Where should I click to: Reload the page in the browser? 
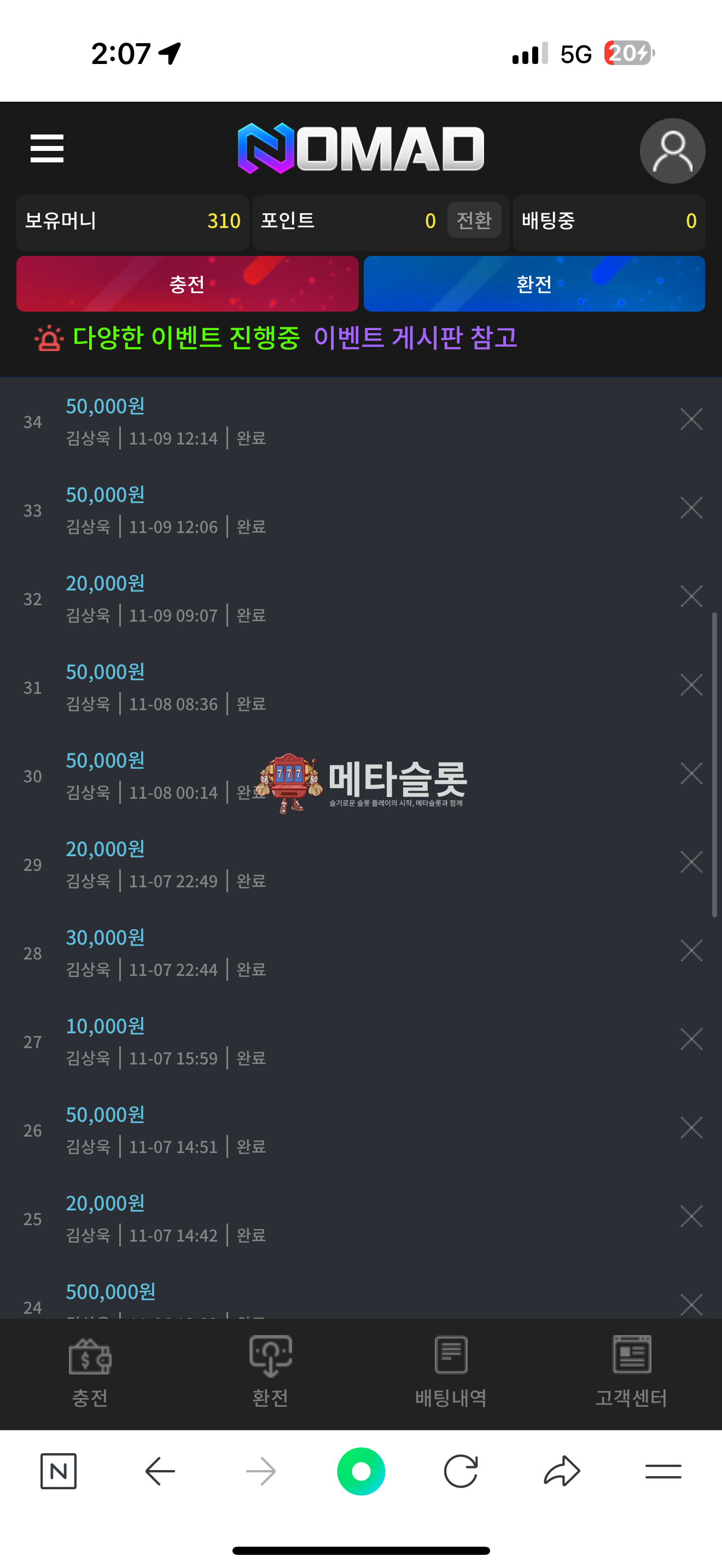[x=461, y=1471]
